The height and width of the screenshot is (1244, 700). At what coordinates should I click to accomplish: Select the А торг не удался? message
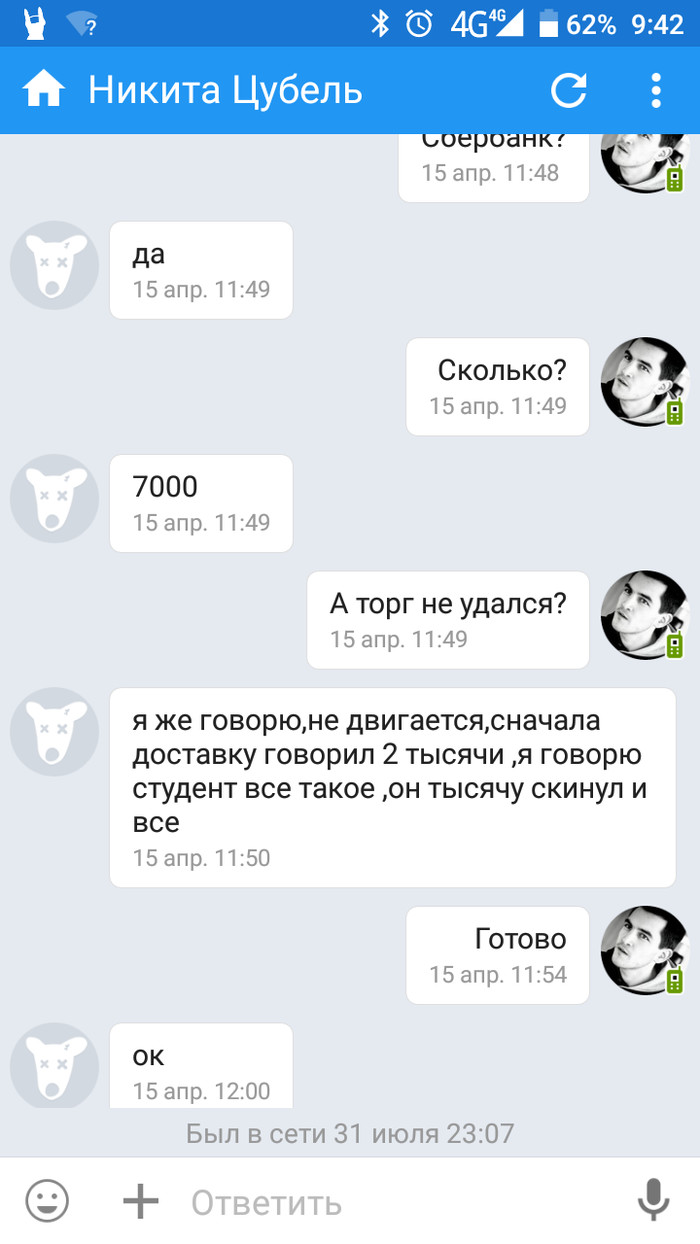[447, 619]
